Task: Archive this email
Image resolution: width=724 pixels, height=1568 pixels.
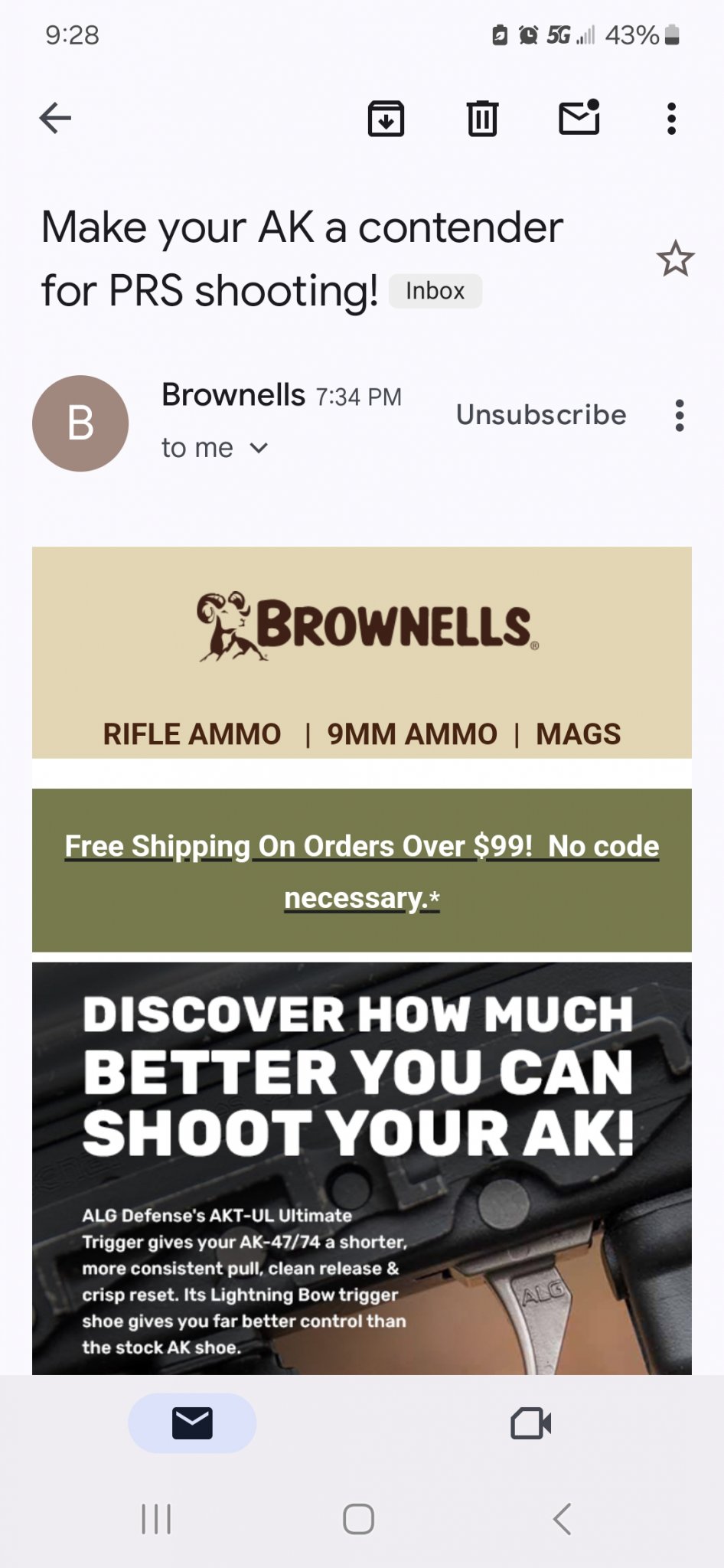Action: pyautogui.click(x=386, y=118)
